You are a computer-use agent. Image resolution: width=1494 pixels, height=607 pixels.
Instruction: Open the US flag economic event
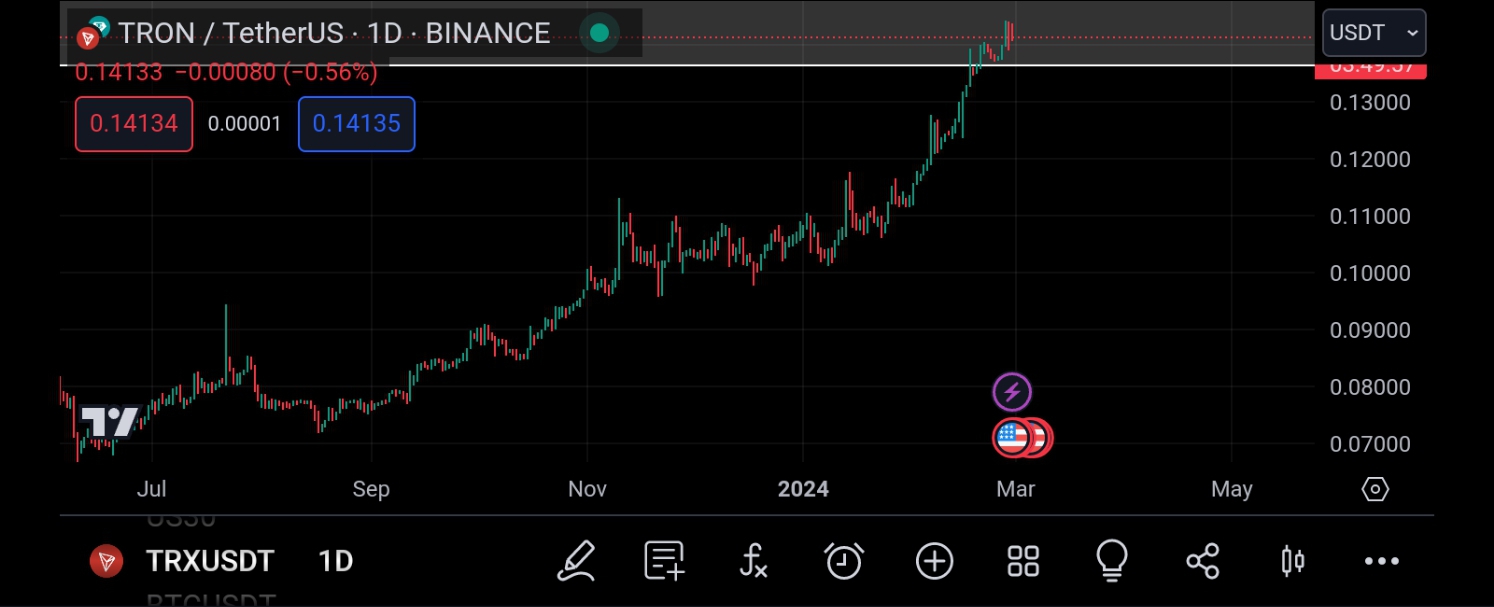pyautogui.click(x=1013, y=438)
